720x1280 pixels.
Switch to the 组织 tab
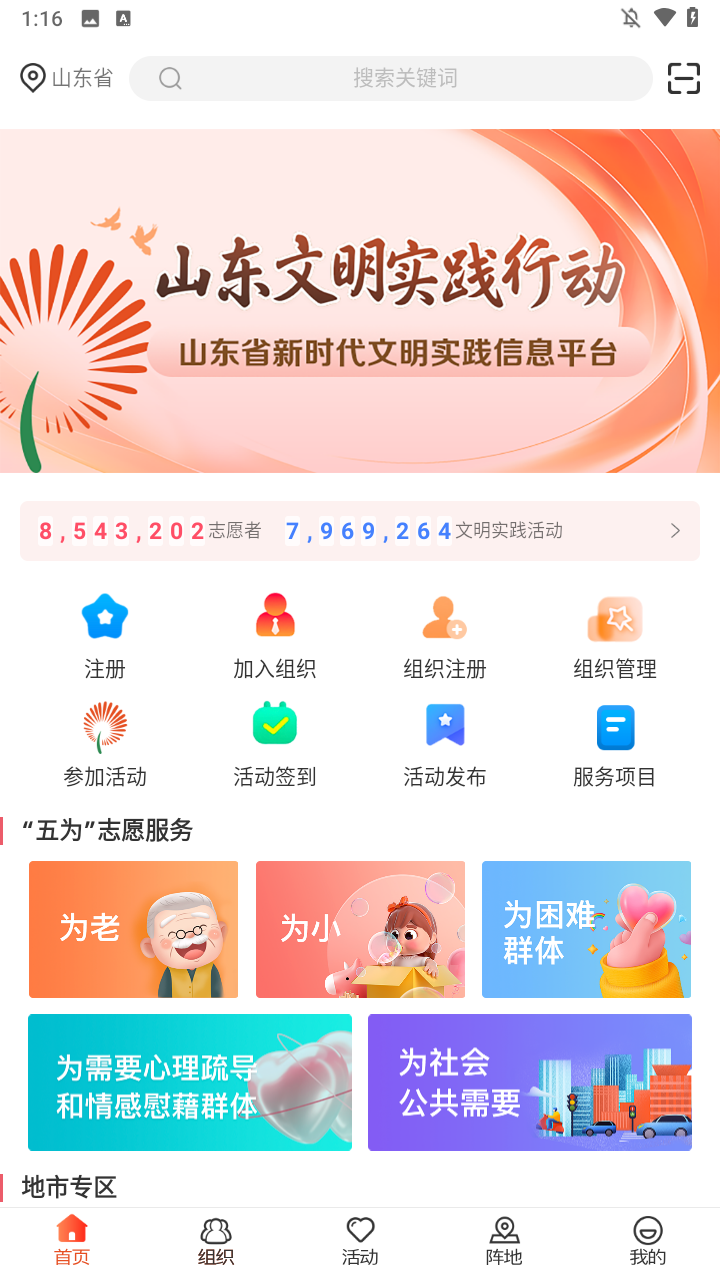point(216,1242)
